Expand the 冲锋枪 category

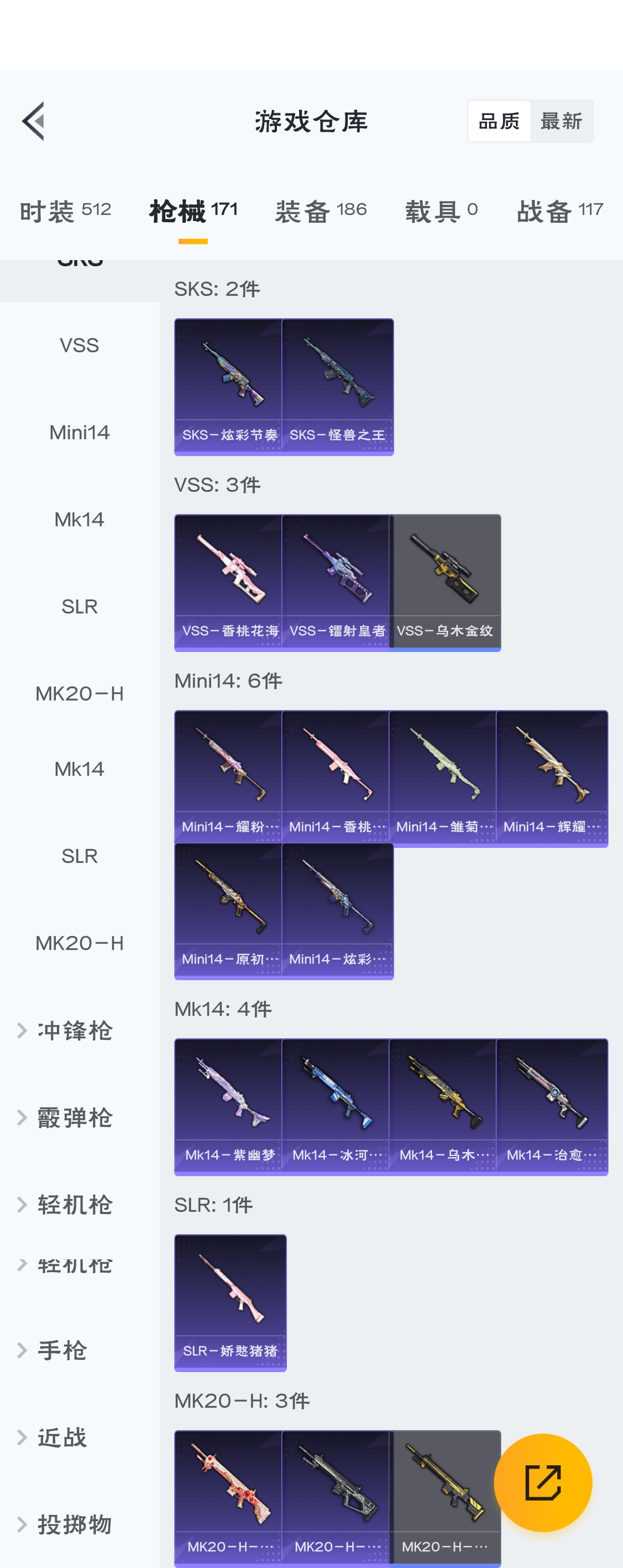pyautogui.click(x=74, y=1030)
